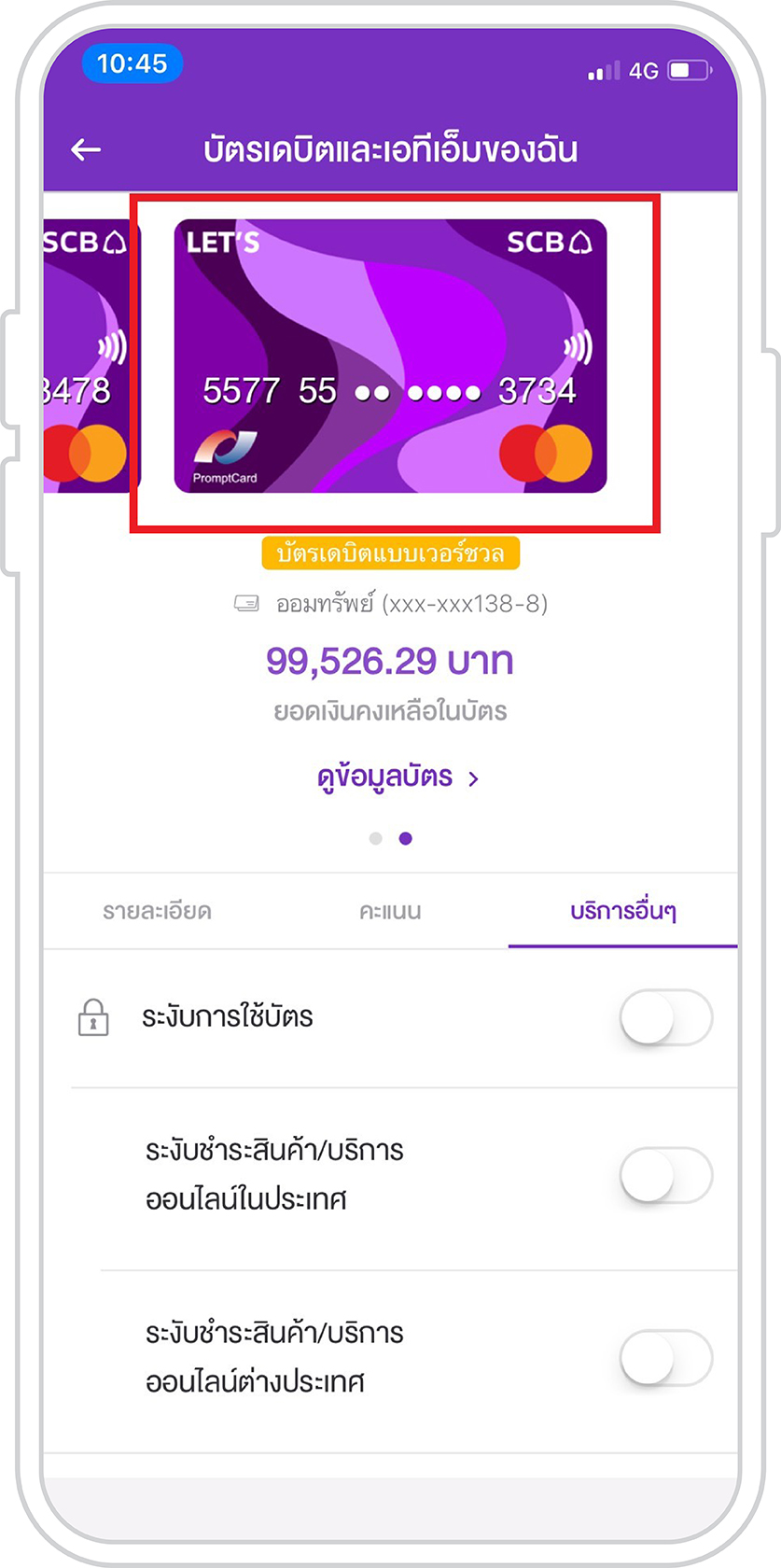The height and width of the screenshot is (1568, 781).
Task: Go back using the arrow icon
Action: [x=86, y=149]
